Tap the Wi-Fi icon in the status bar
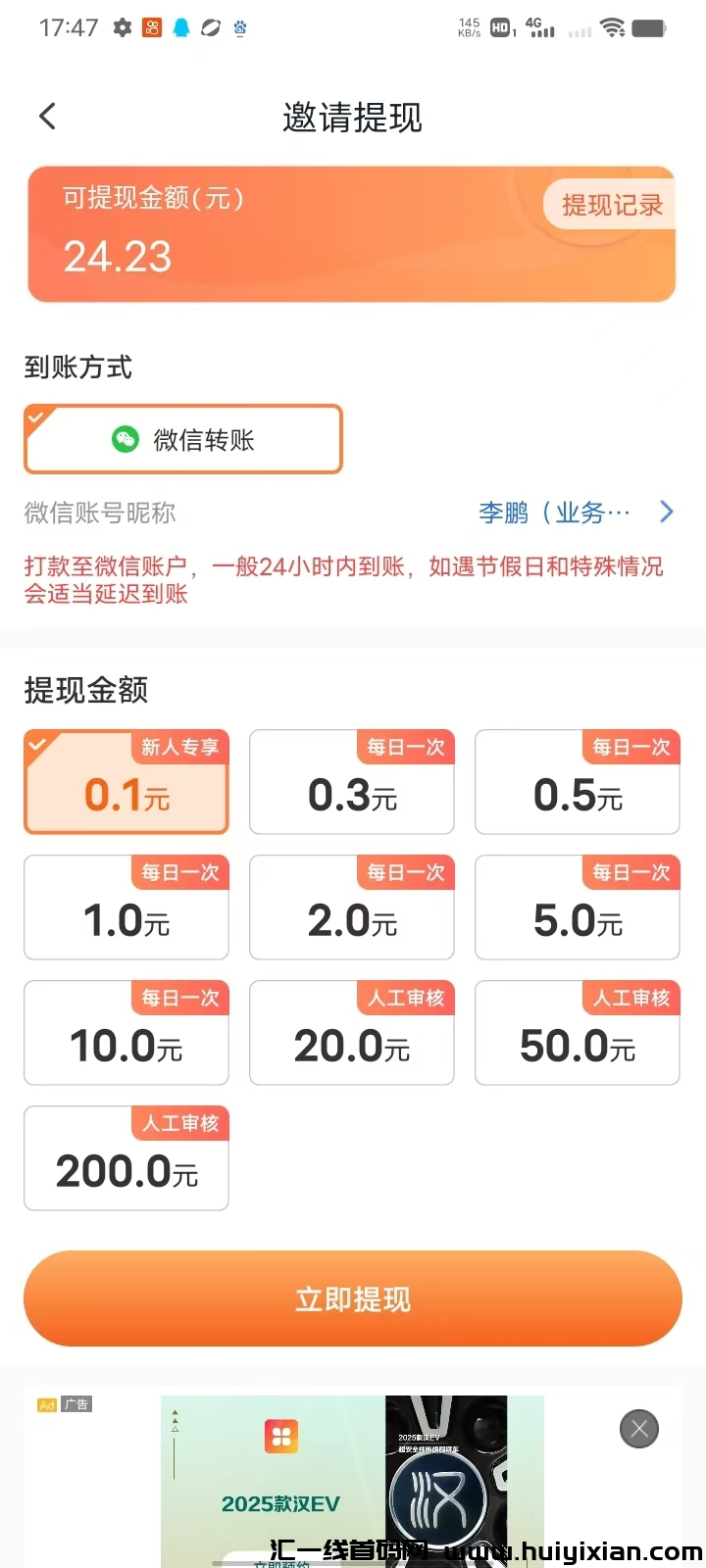 [x=615, y=27]
